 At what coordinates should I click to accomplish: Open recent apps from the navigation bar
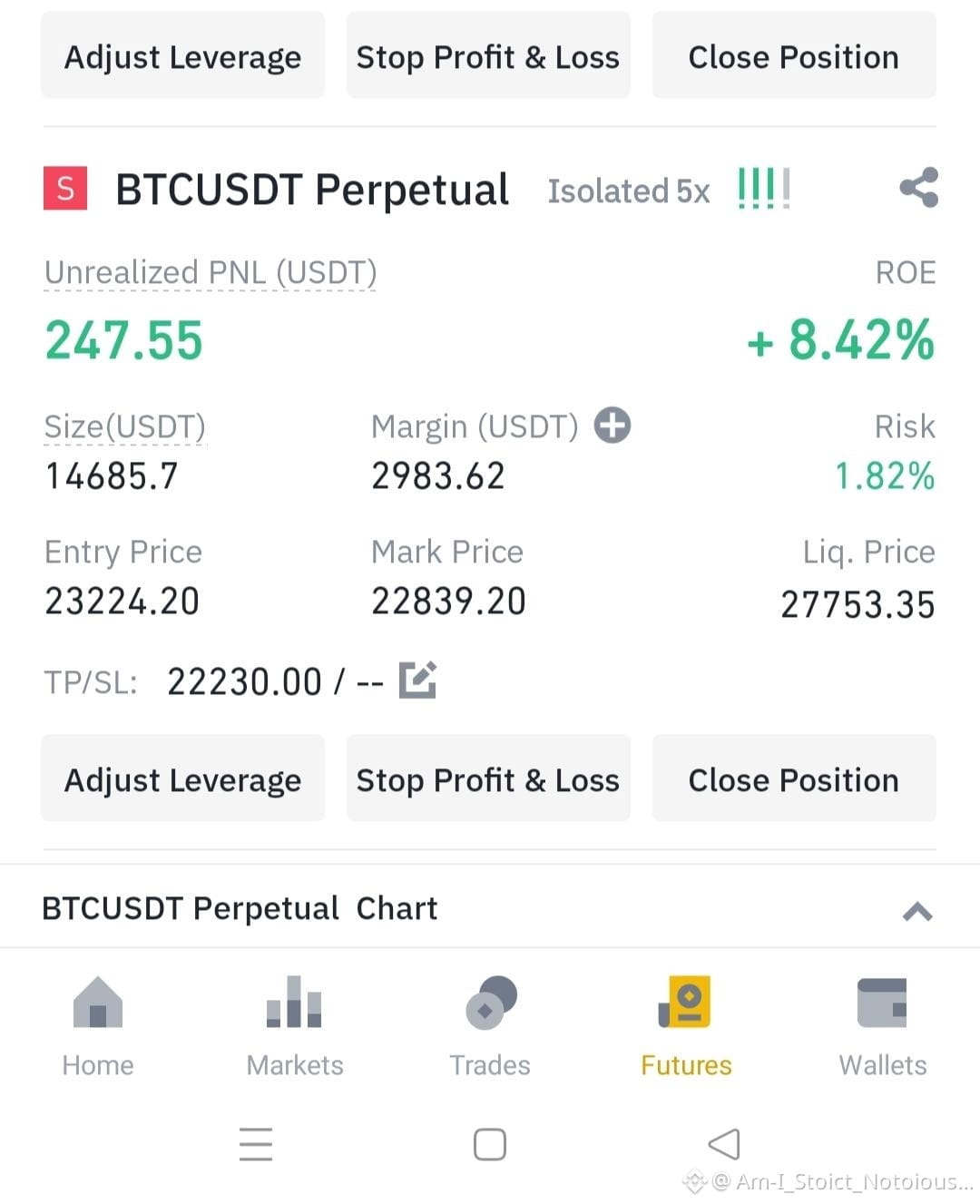[x=256, y=1144]
